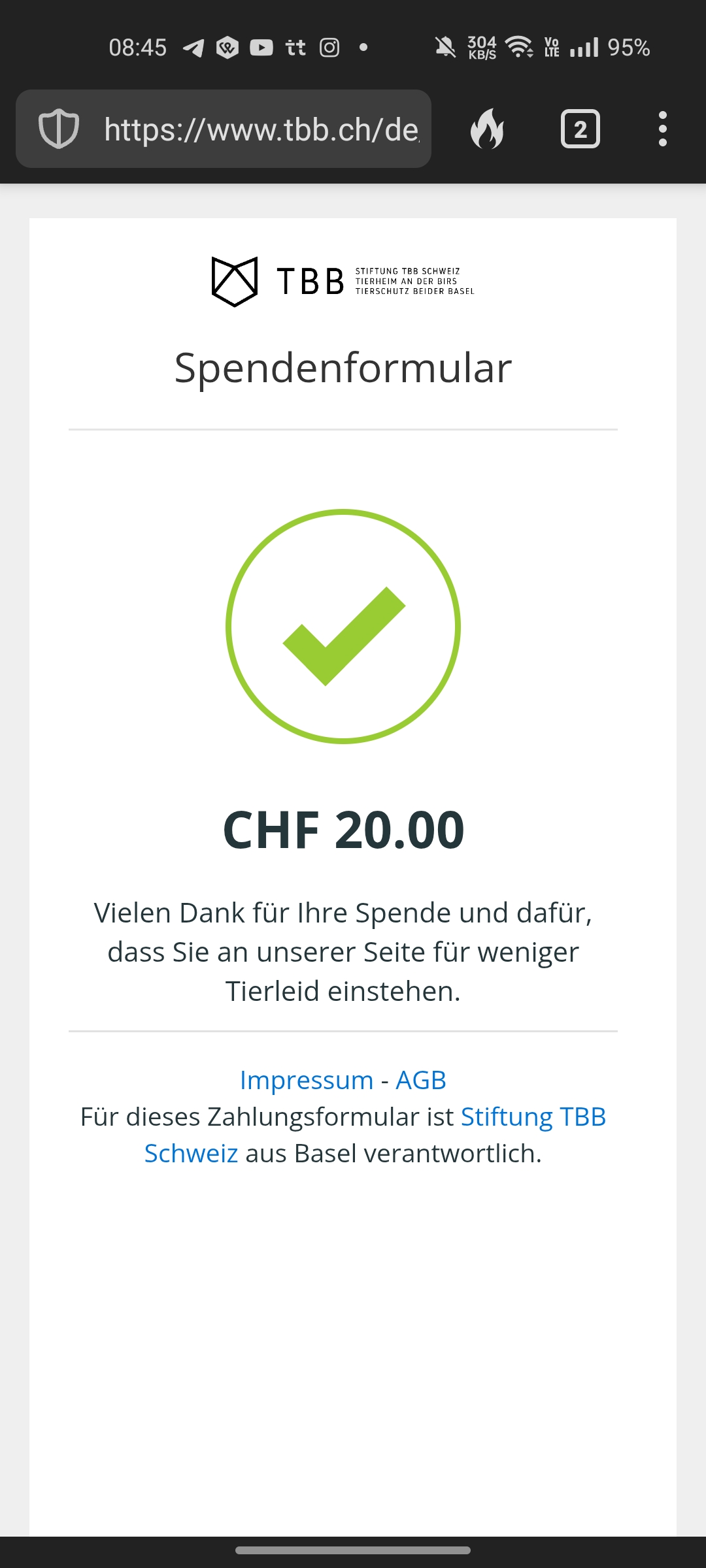Tap the fire icon to clear browsing data

(x=488, y=129)
